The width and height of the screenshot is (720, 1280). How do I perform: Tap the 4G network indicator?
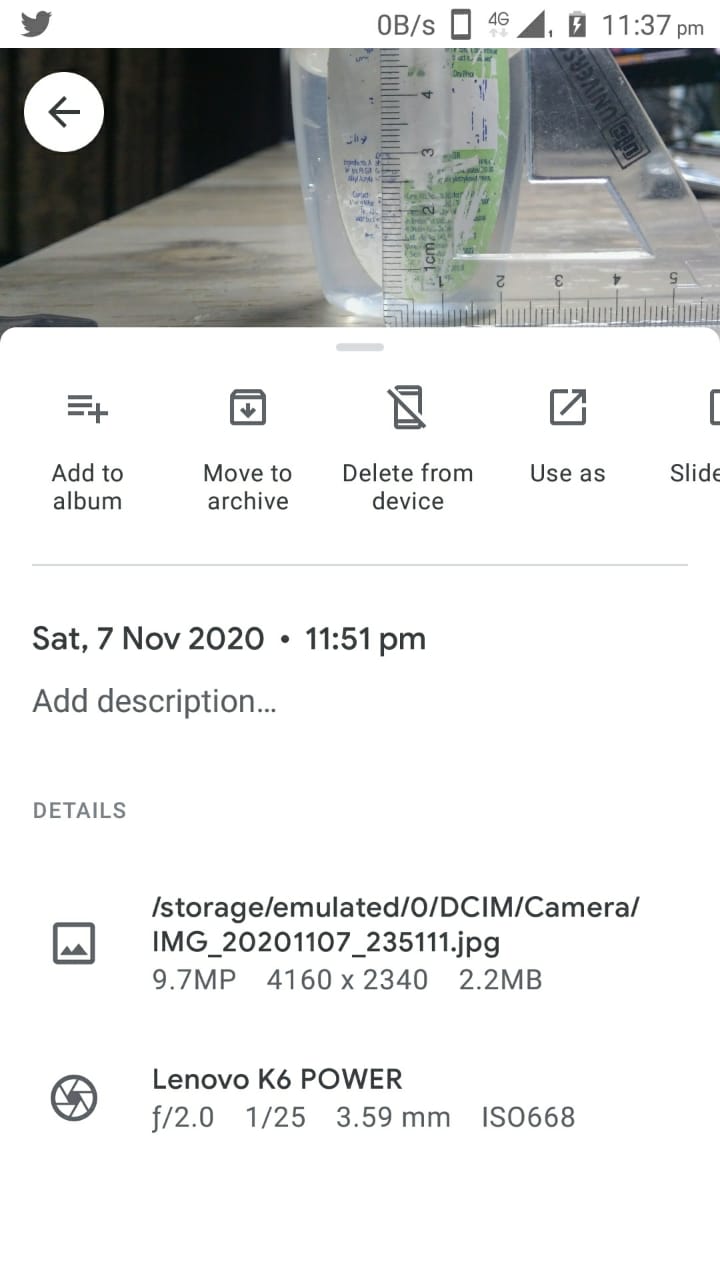tap(496, 22)
